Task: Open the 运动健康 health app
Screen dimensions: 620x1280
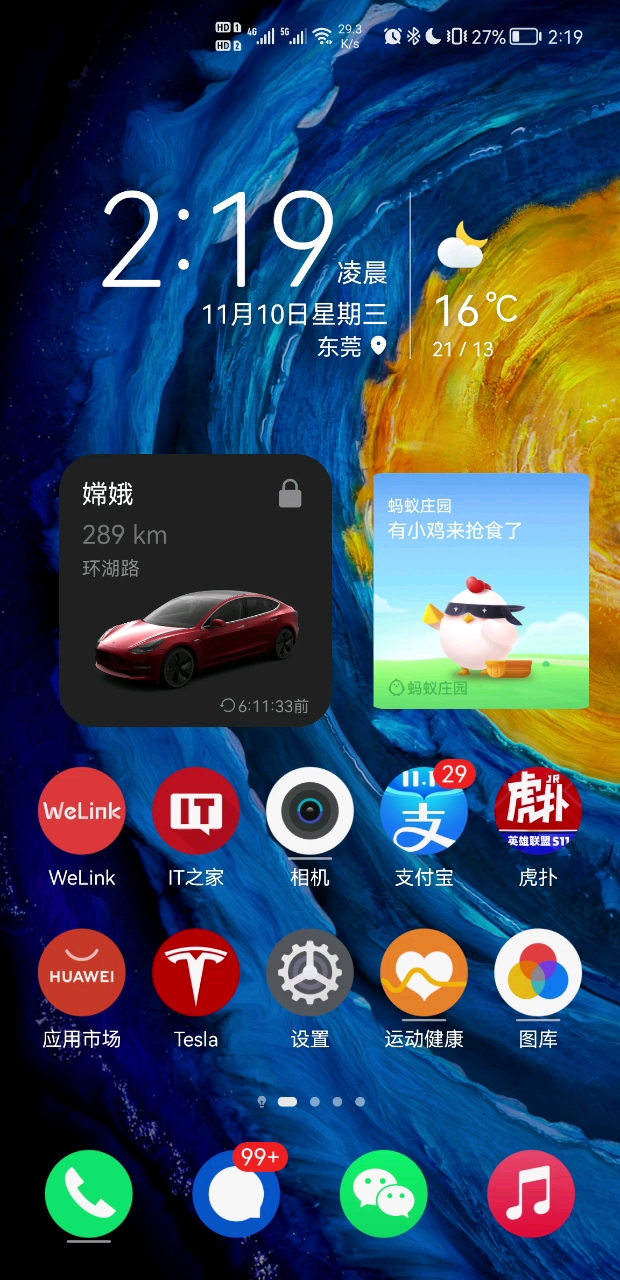Action: click(x=424, y=973)
